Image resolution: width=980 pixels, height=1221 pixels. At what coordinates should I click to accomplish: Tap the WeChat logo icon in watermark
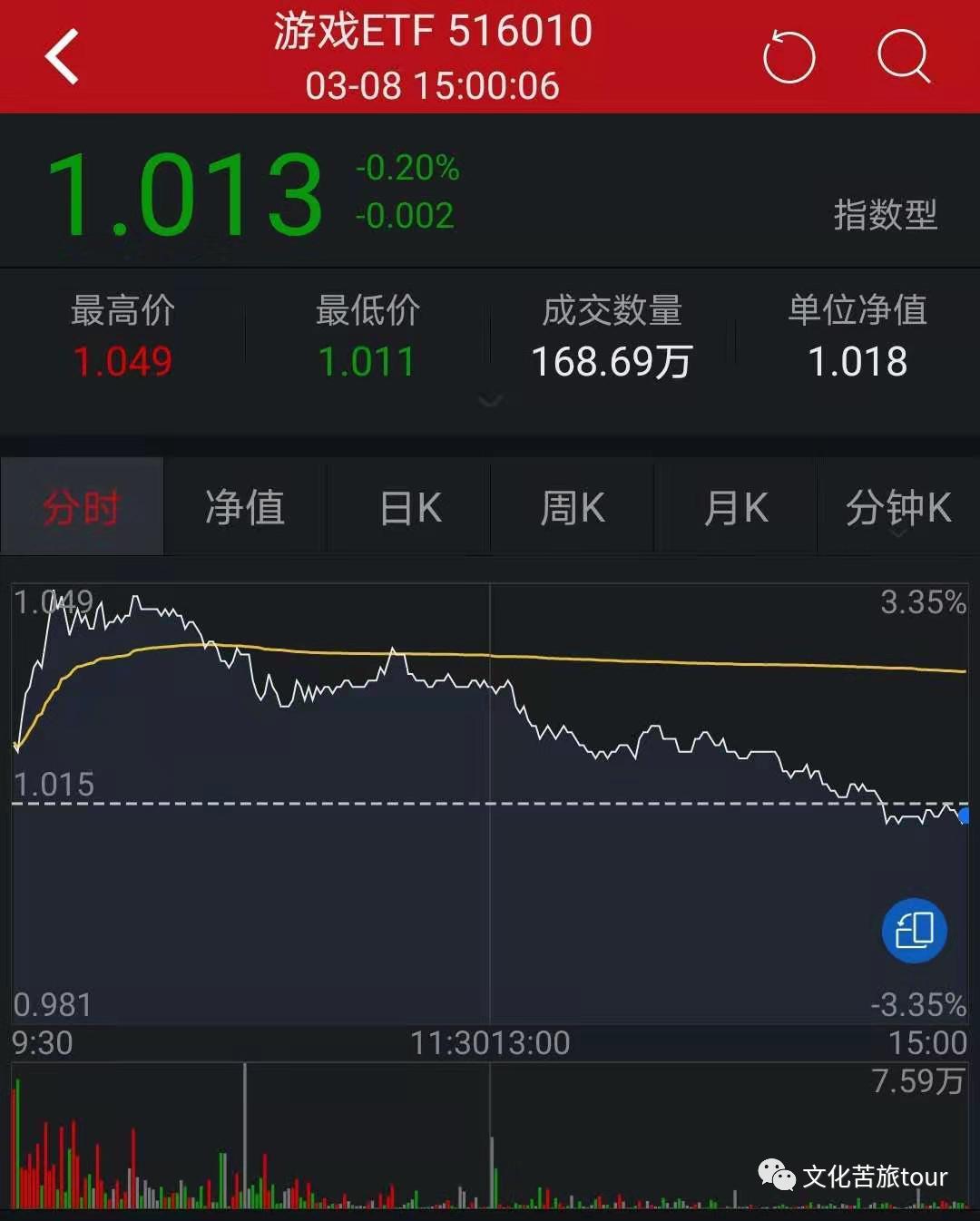(776, 1174)
